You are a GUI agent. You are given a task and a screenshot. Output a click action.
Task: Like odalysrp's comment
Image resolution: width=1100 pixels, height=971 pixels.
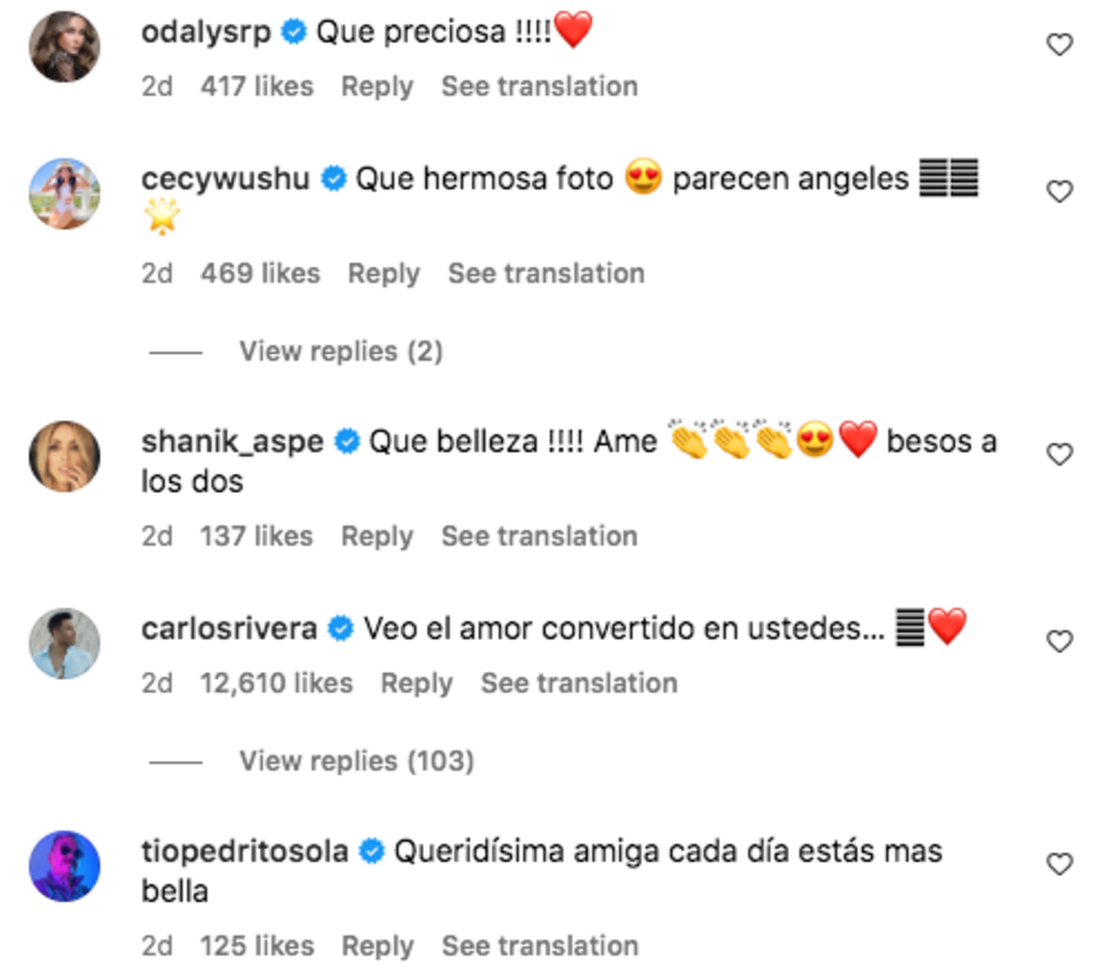(1059, 44)
